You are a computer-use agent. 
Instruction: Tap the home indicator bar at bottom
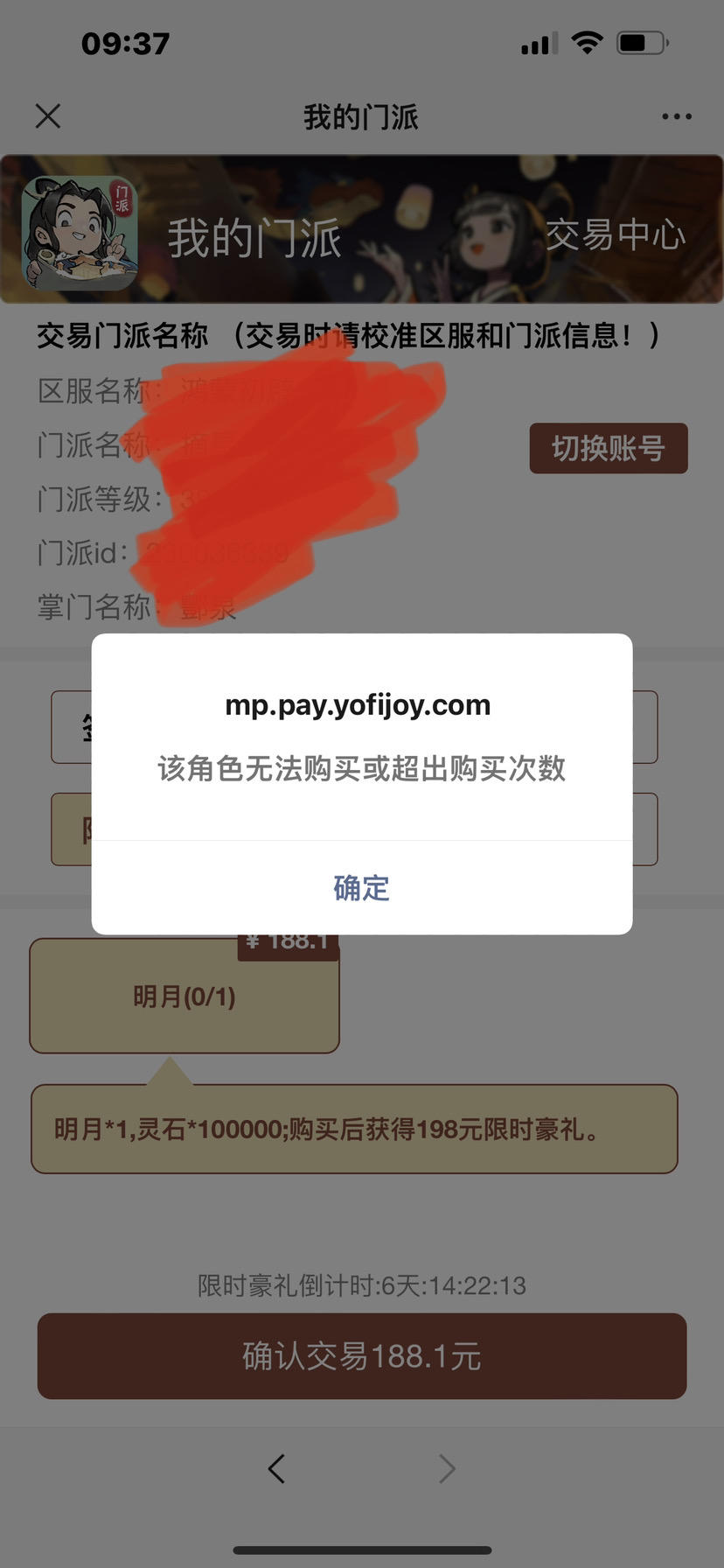coord(361,1551)
